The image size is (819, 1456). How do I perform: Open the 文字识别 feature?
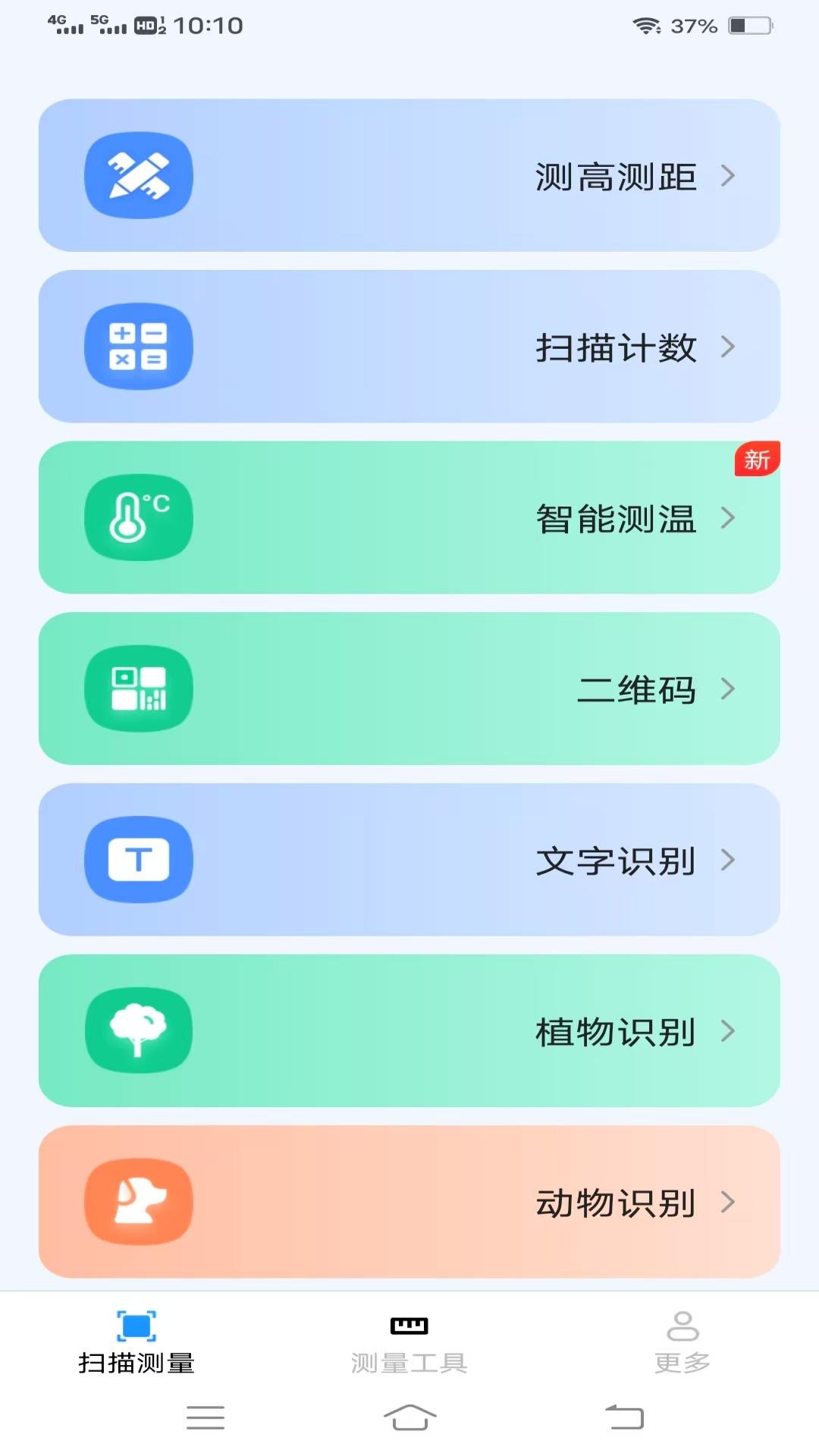409,859
